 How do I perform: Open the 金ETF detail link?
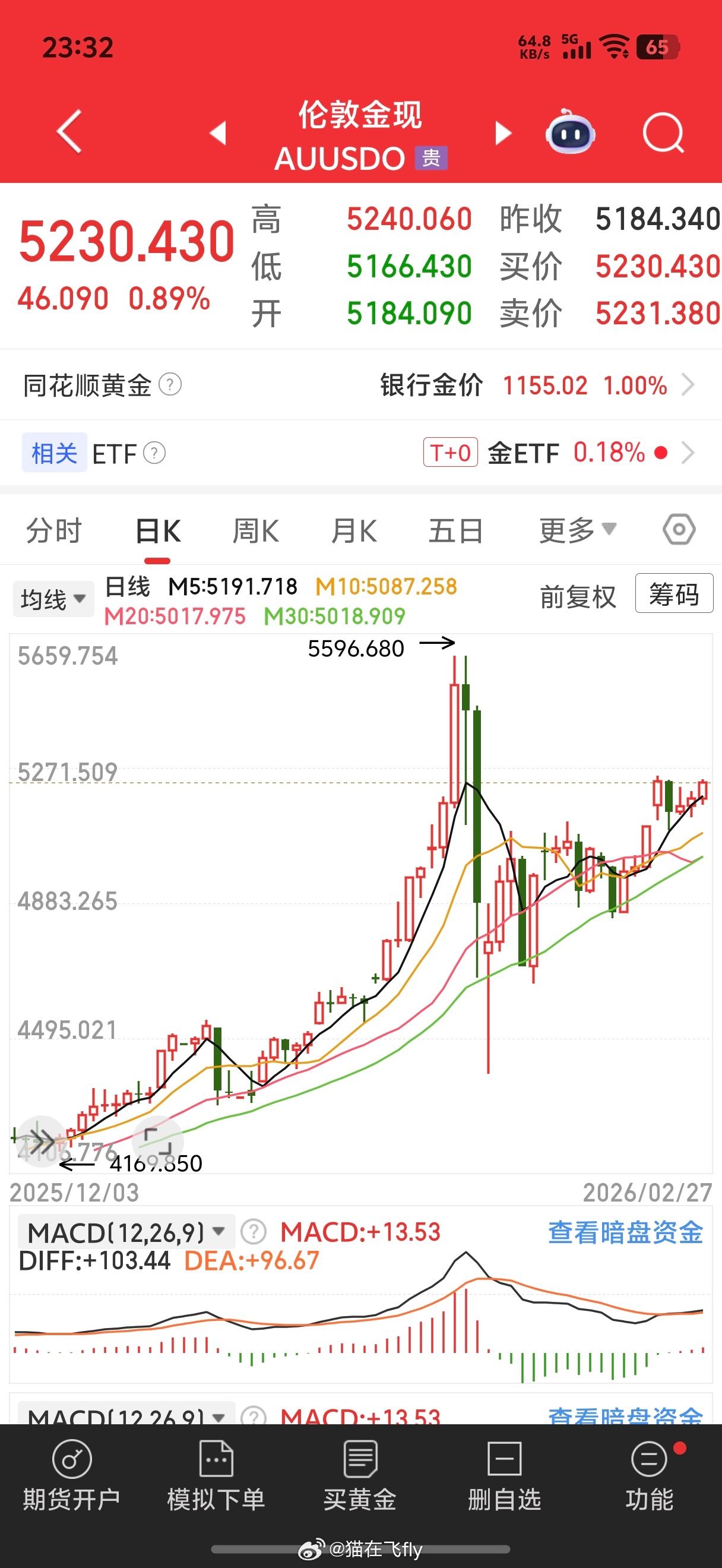(584, 453)
